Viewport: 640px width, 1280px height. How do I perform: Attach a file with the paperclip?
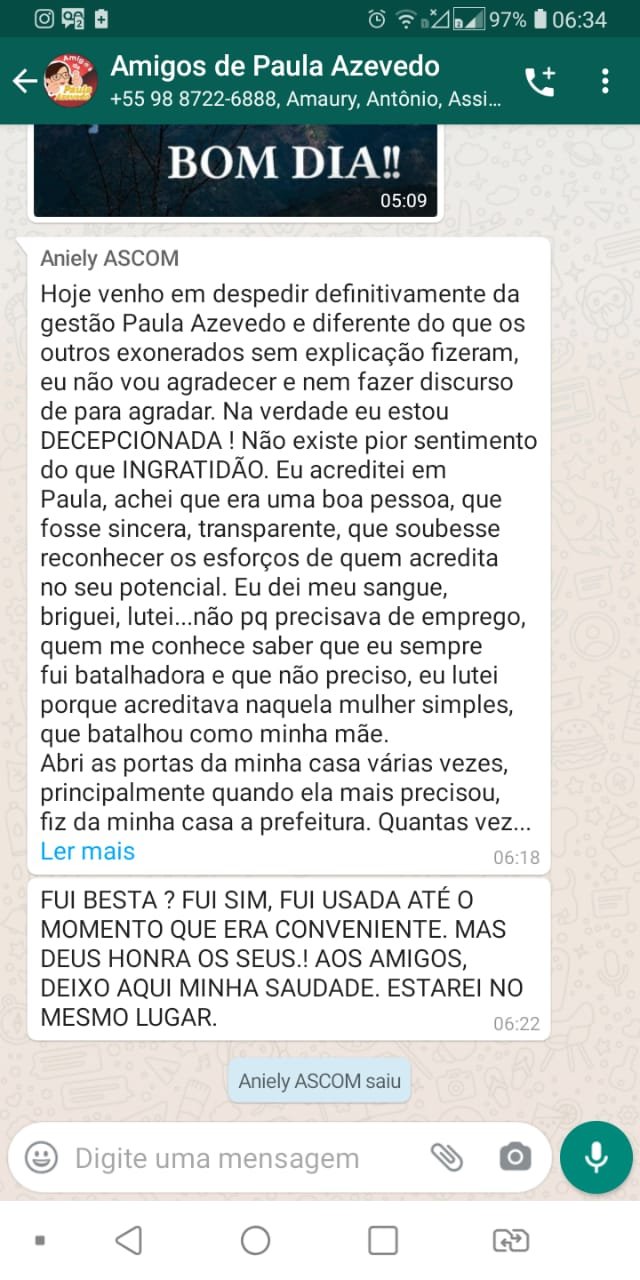[447, 1158]
